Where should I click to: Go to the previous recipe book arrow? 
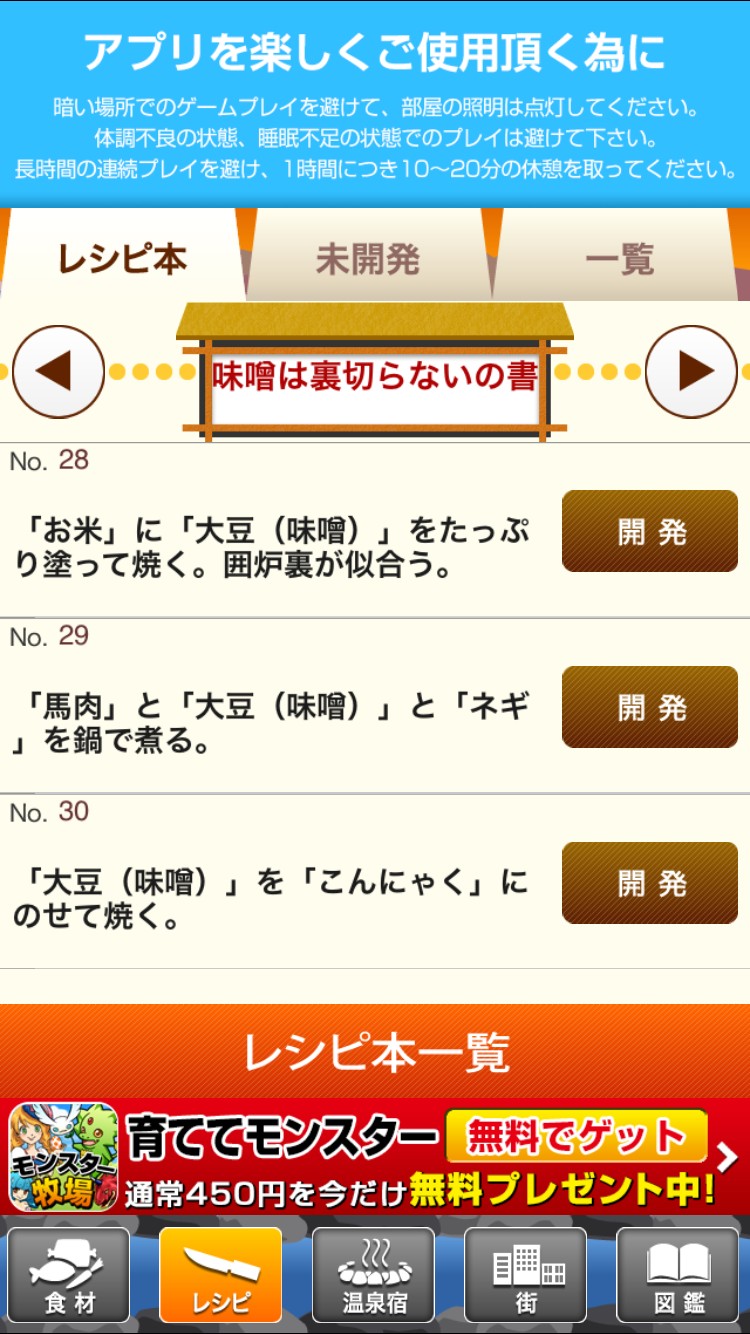tap(59, 372)
